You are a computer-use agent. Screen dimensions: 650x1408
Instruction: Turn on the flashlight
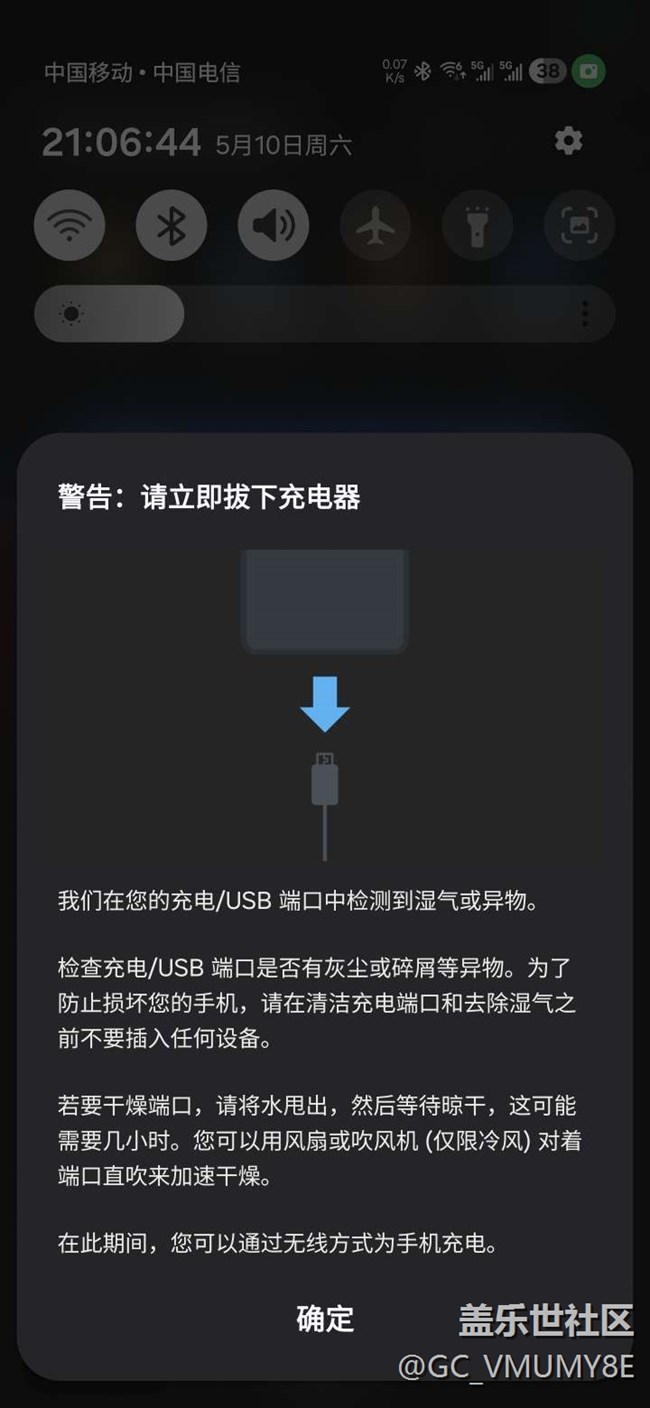click(x=477, y=226)
